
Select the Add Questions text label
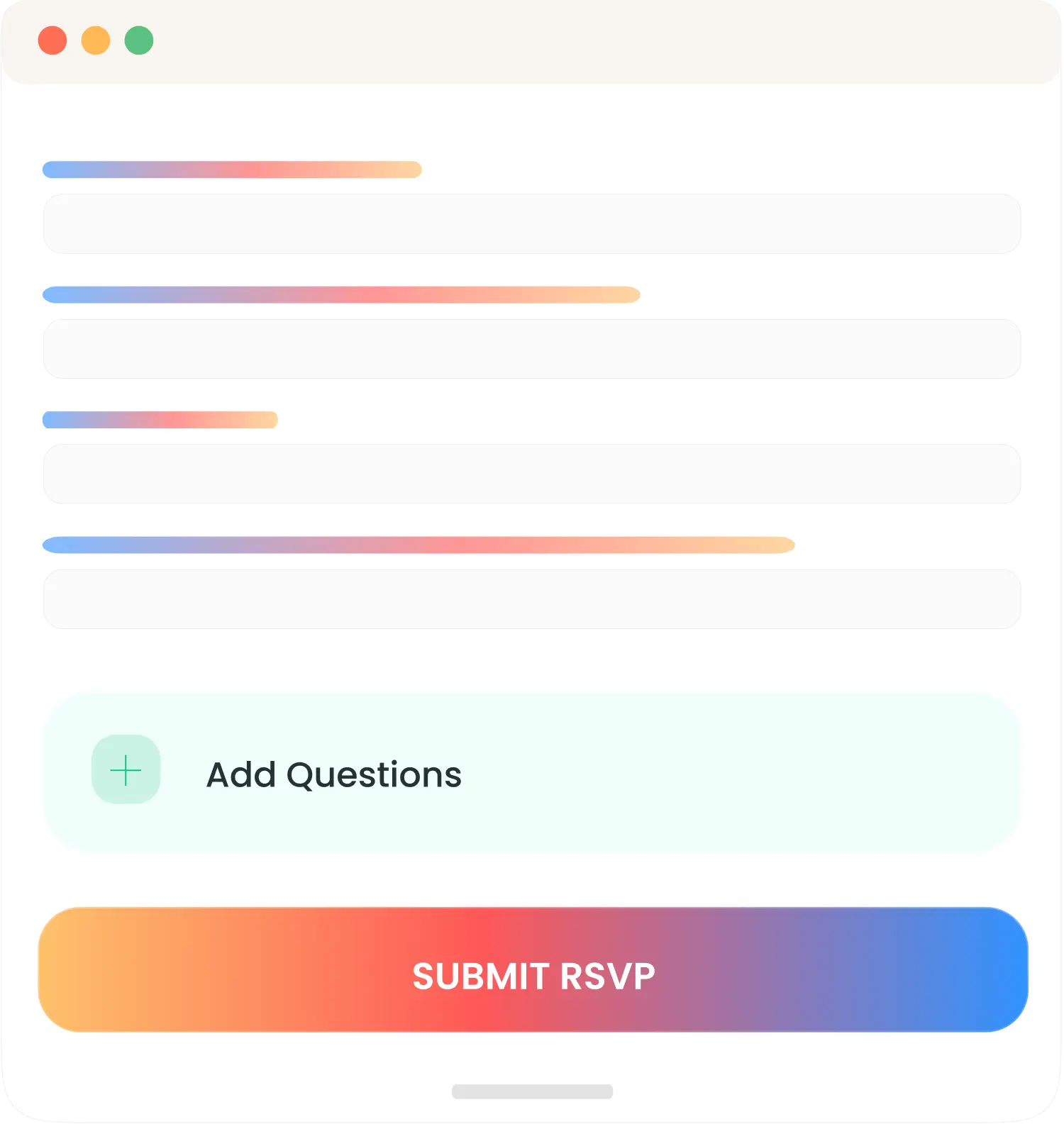(333, 775)
